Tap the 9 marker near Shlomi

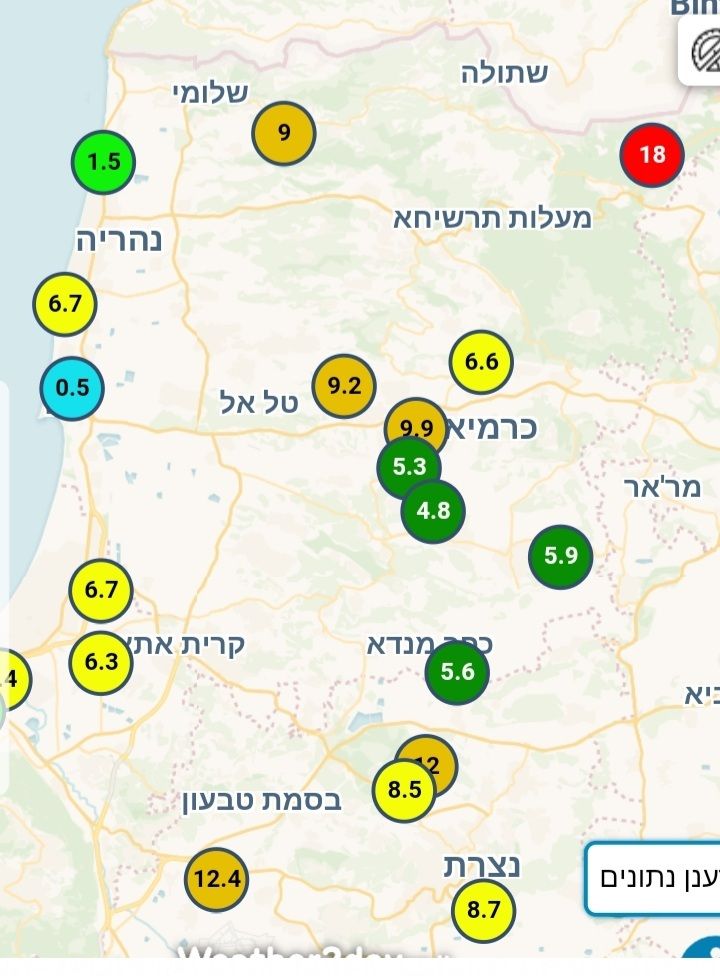(284, 132)
